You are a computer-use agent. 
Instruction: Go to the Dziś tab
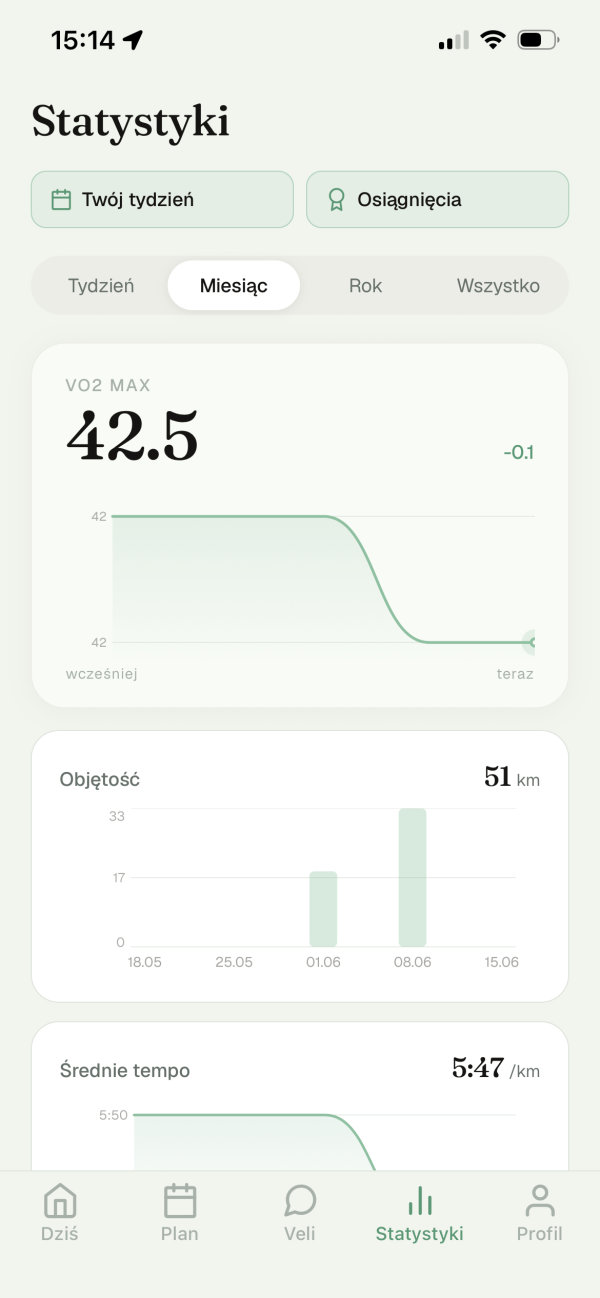60,1213
